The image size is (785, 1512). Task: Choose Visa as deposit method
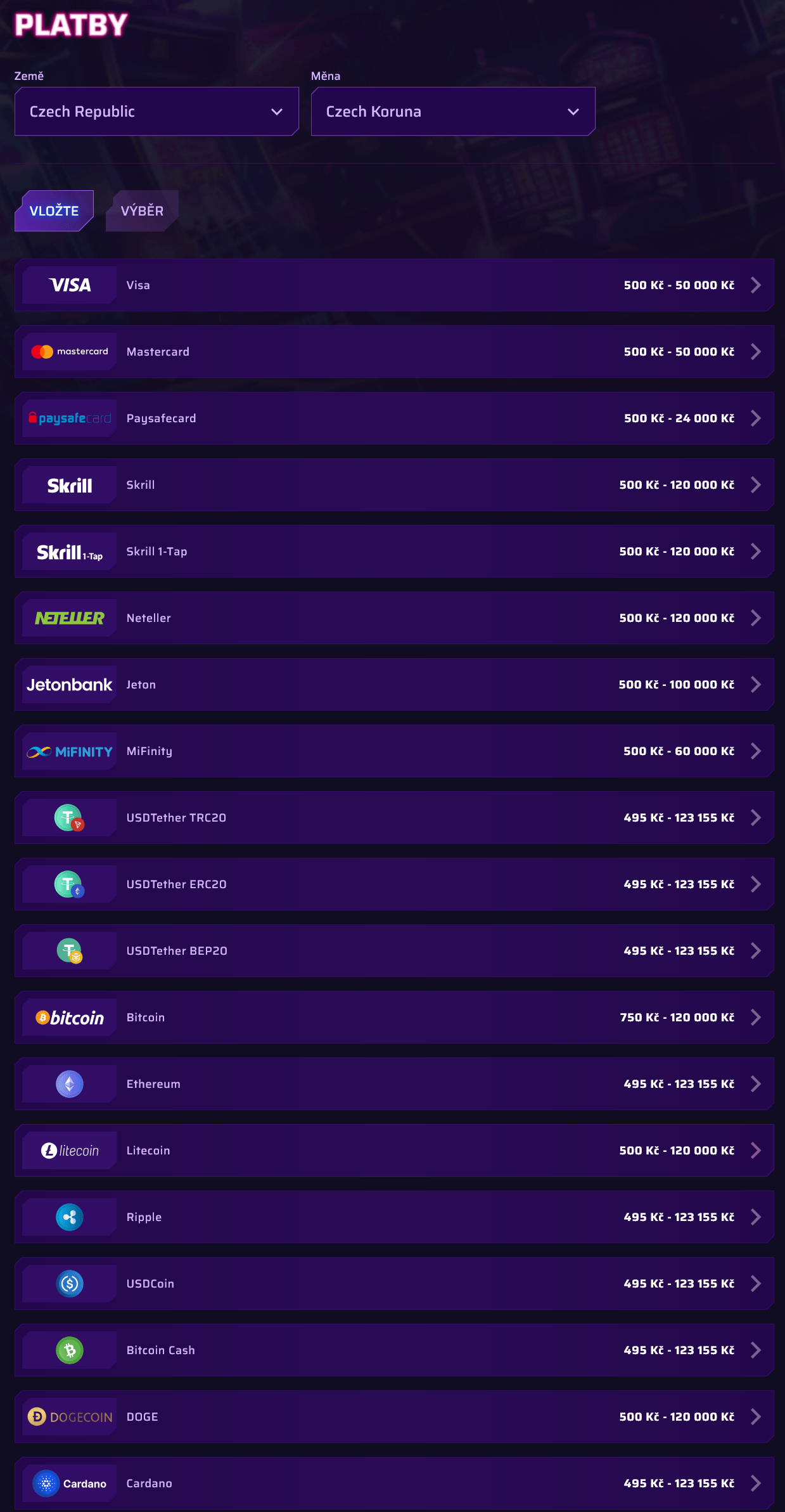coord(394,285)
